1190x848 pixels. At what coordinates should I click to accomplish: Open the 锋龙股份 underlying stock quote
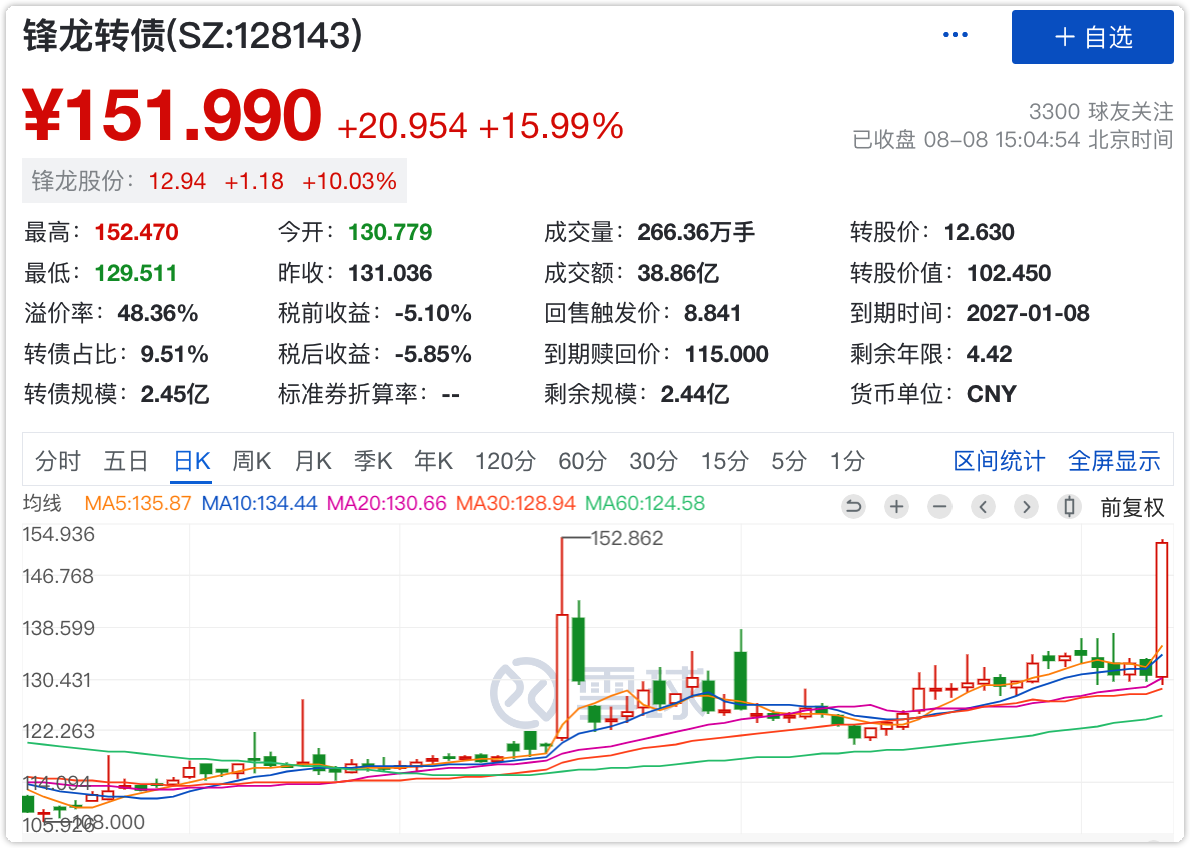(214, 181)
